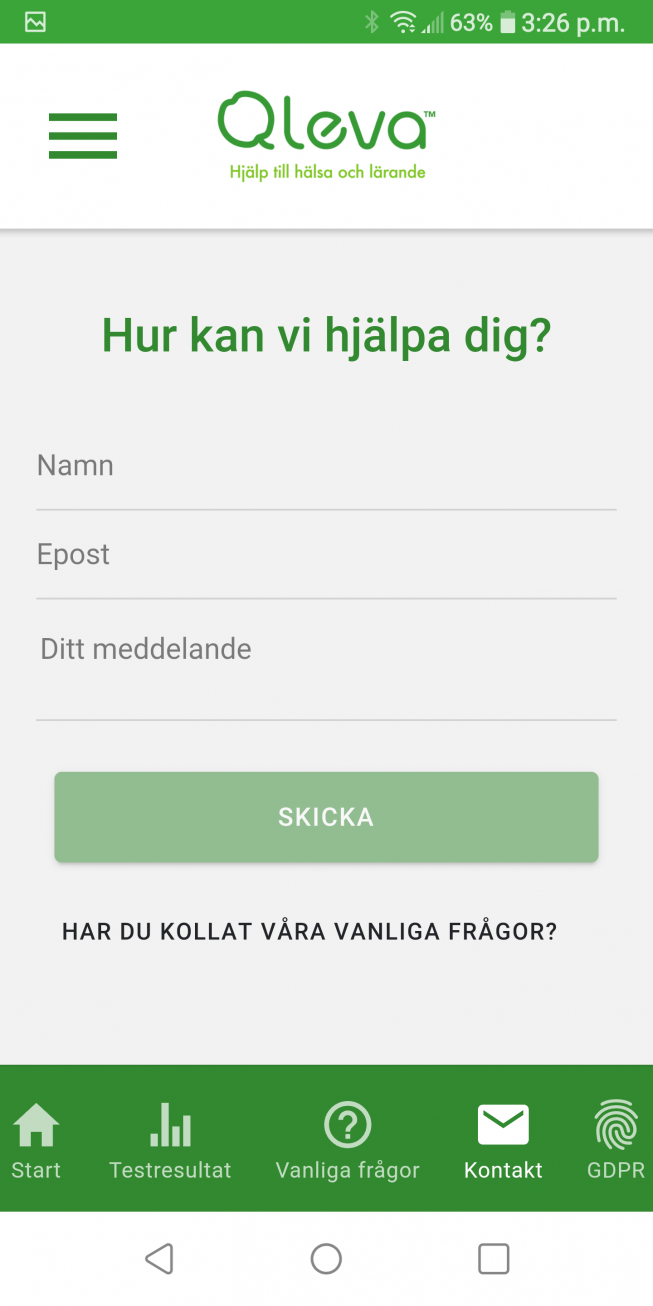
Task: Open Har du kollat våra vanliga frågor
Action: (x=309, y=932)
